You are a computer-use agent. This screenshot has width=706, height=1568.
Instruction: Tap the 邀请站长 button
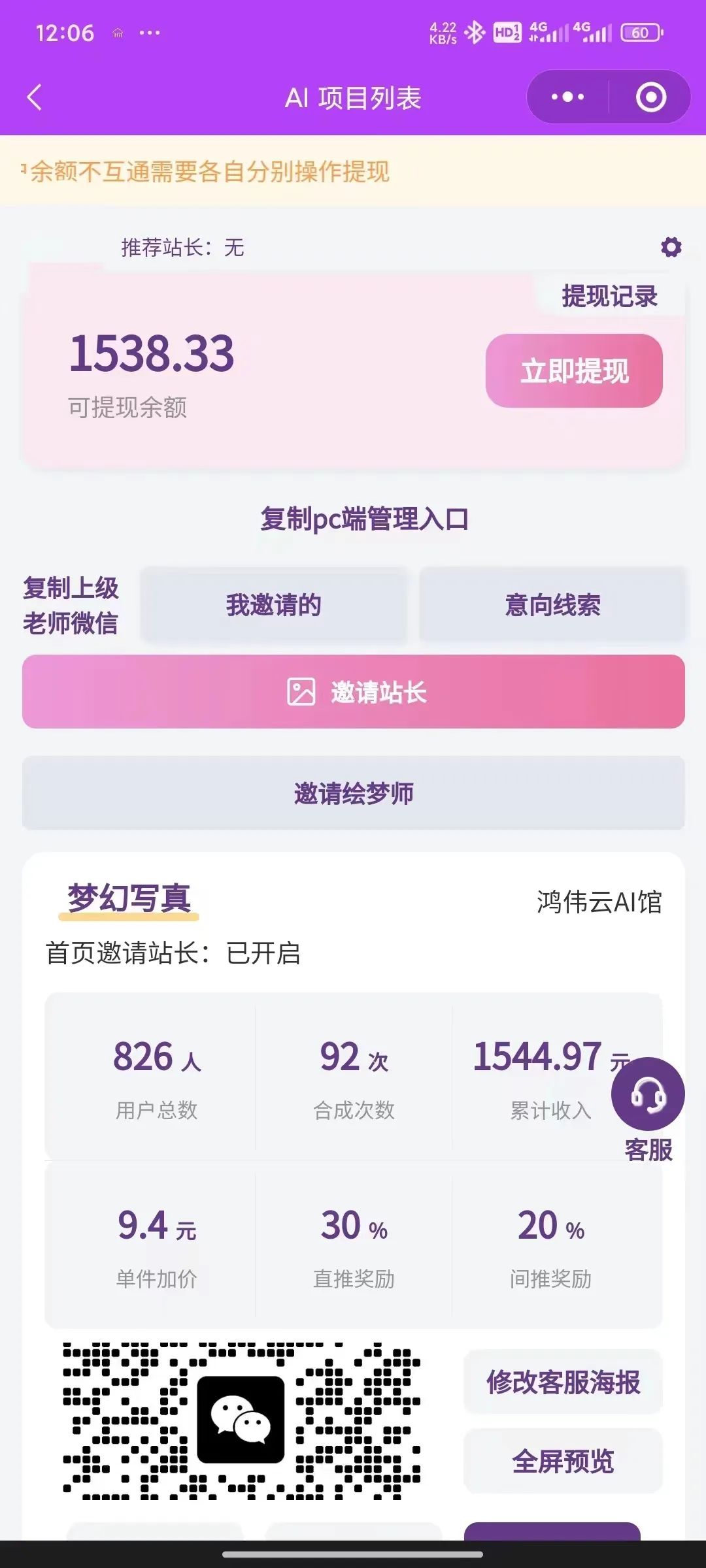coord(354,692)
